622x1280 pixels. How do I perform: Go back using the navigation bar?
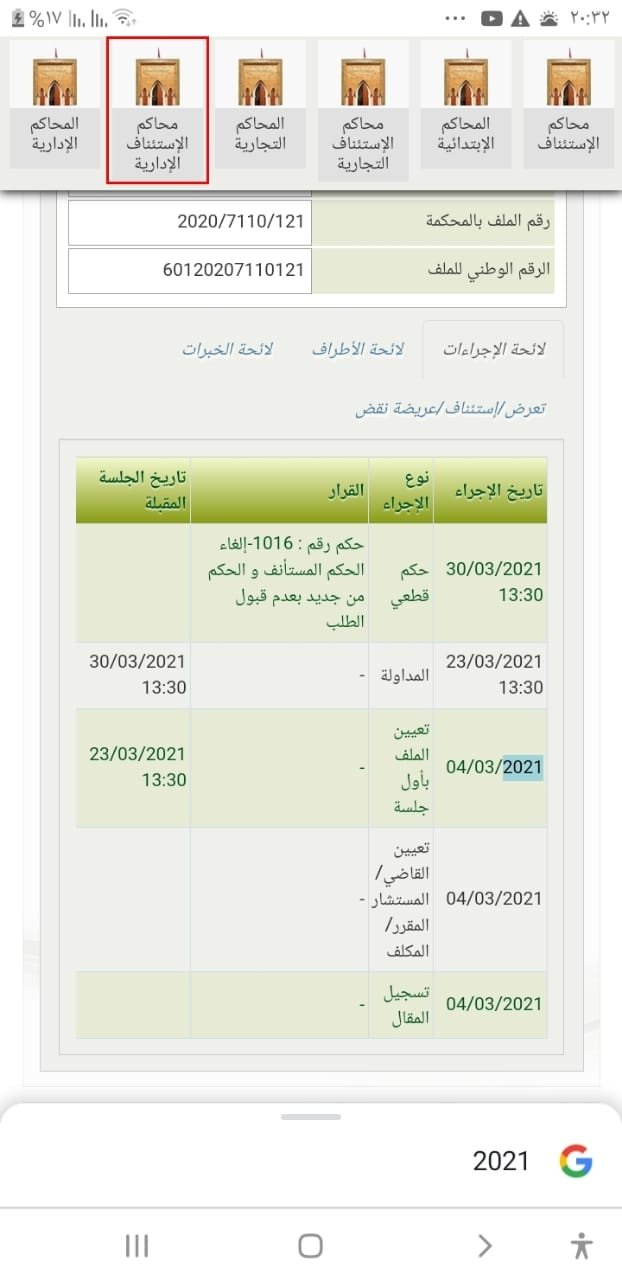pyautogui.click(x=485, y=1245)
